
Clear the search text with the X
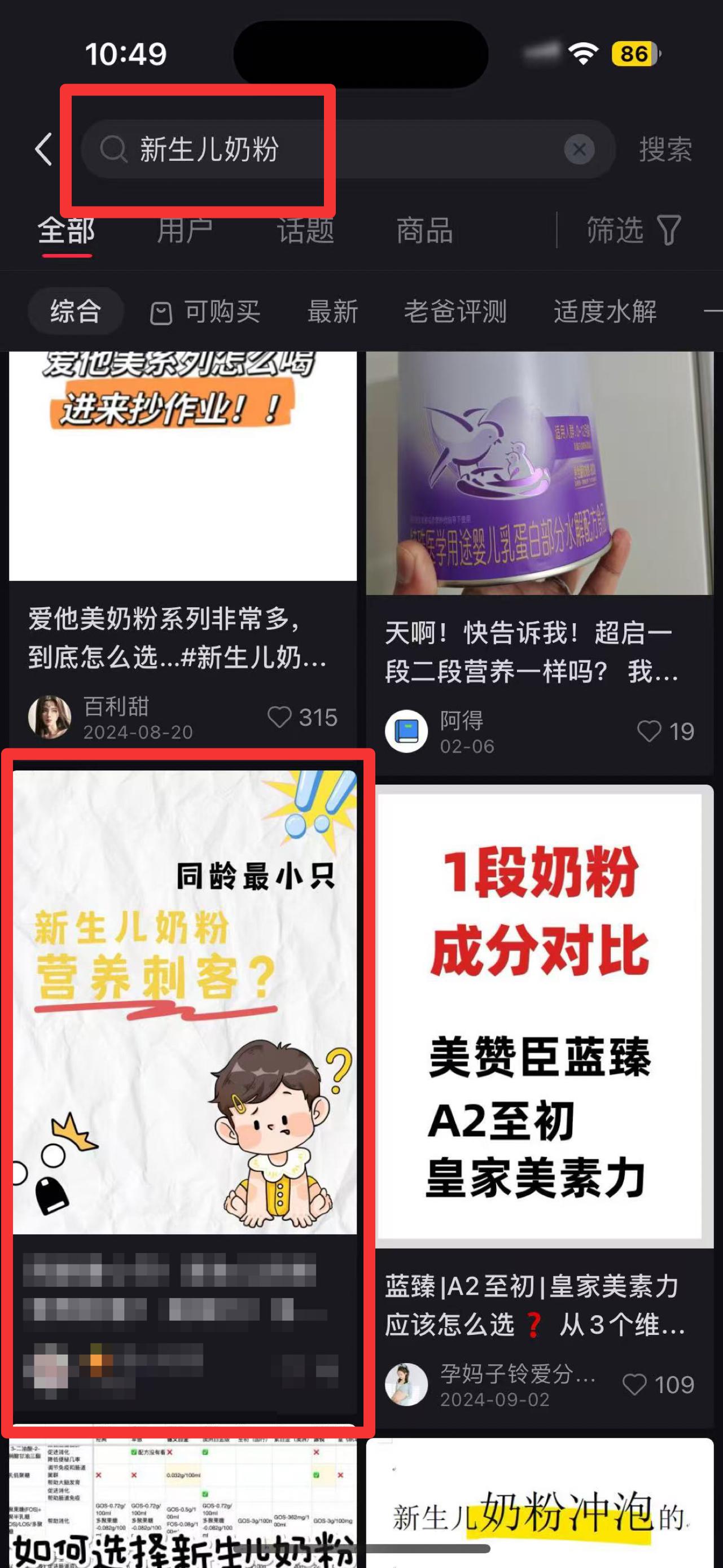(x=579, y=149)
